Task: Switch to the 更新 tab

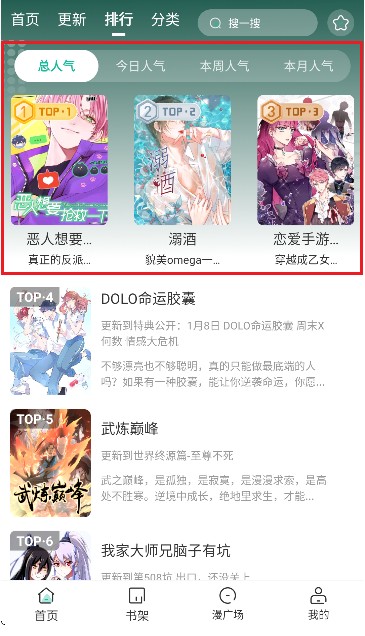Action: pyautogui.click(x=71, y=19)
